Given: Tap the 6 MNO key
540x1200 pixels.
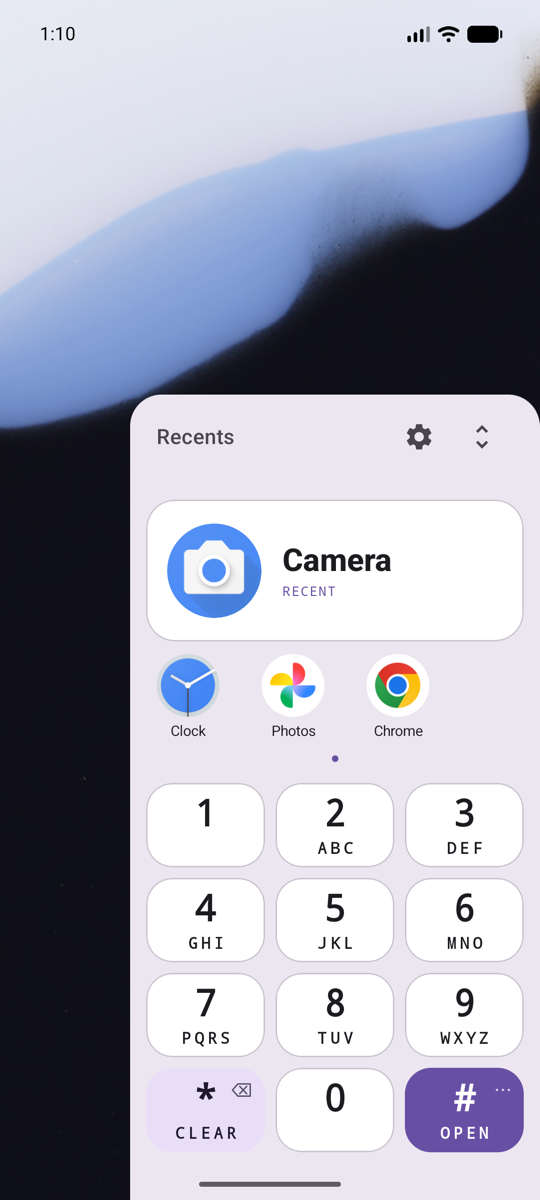Looking at the screenshot, I should pos(464,920).
